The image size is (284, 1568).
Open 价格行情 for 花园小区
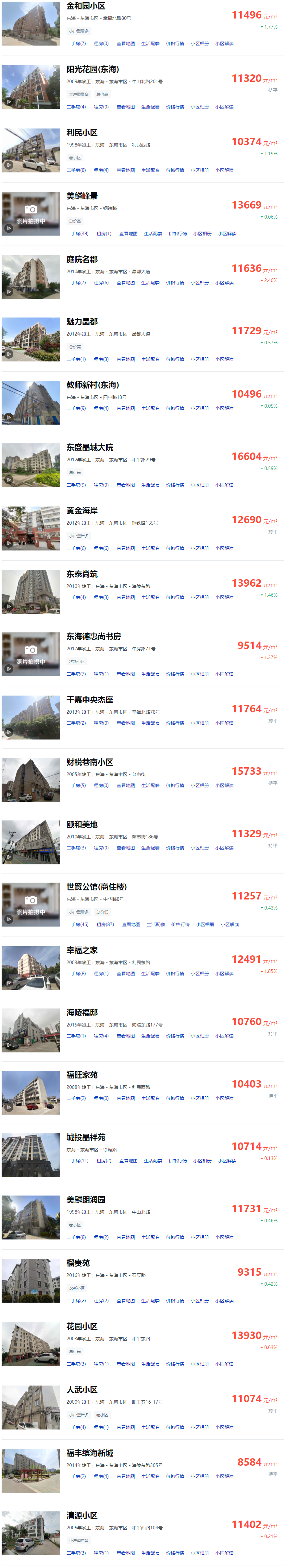[x=175, y=1364]
